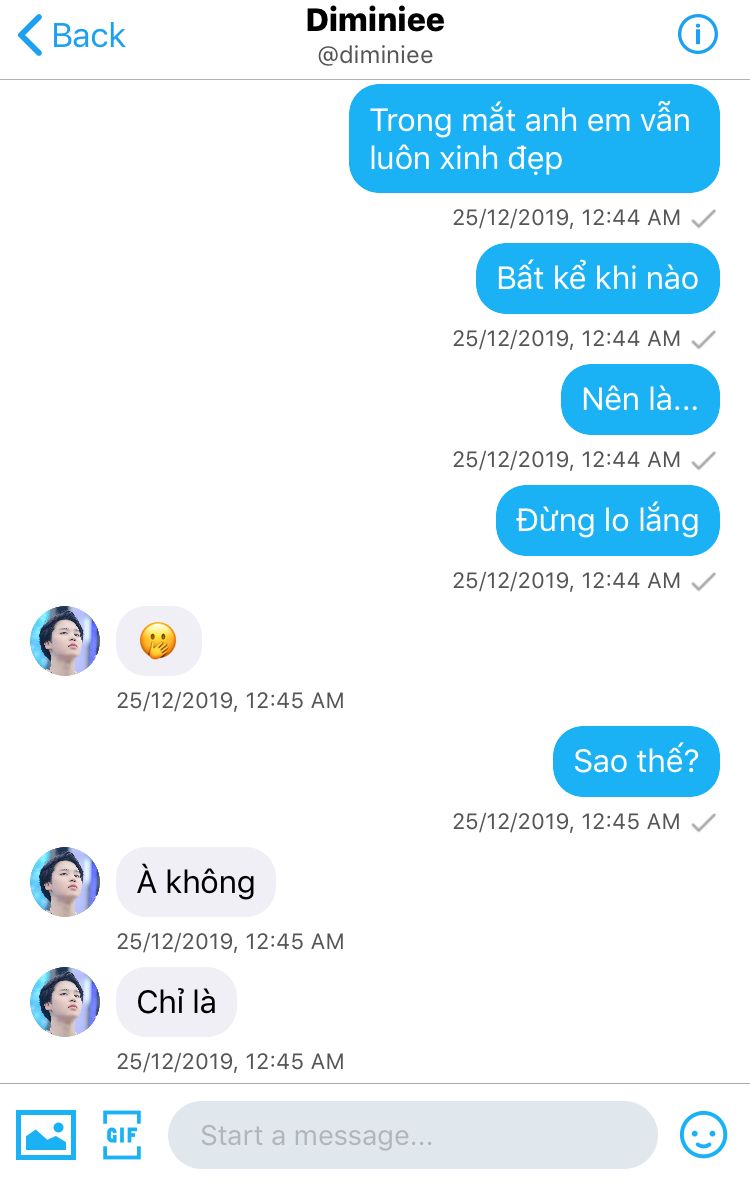Viewport: 750px width, 1199px height.
Task: Go back to the messages list
Action: 72,36
